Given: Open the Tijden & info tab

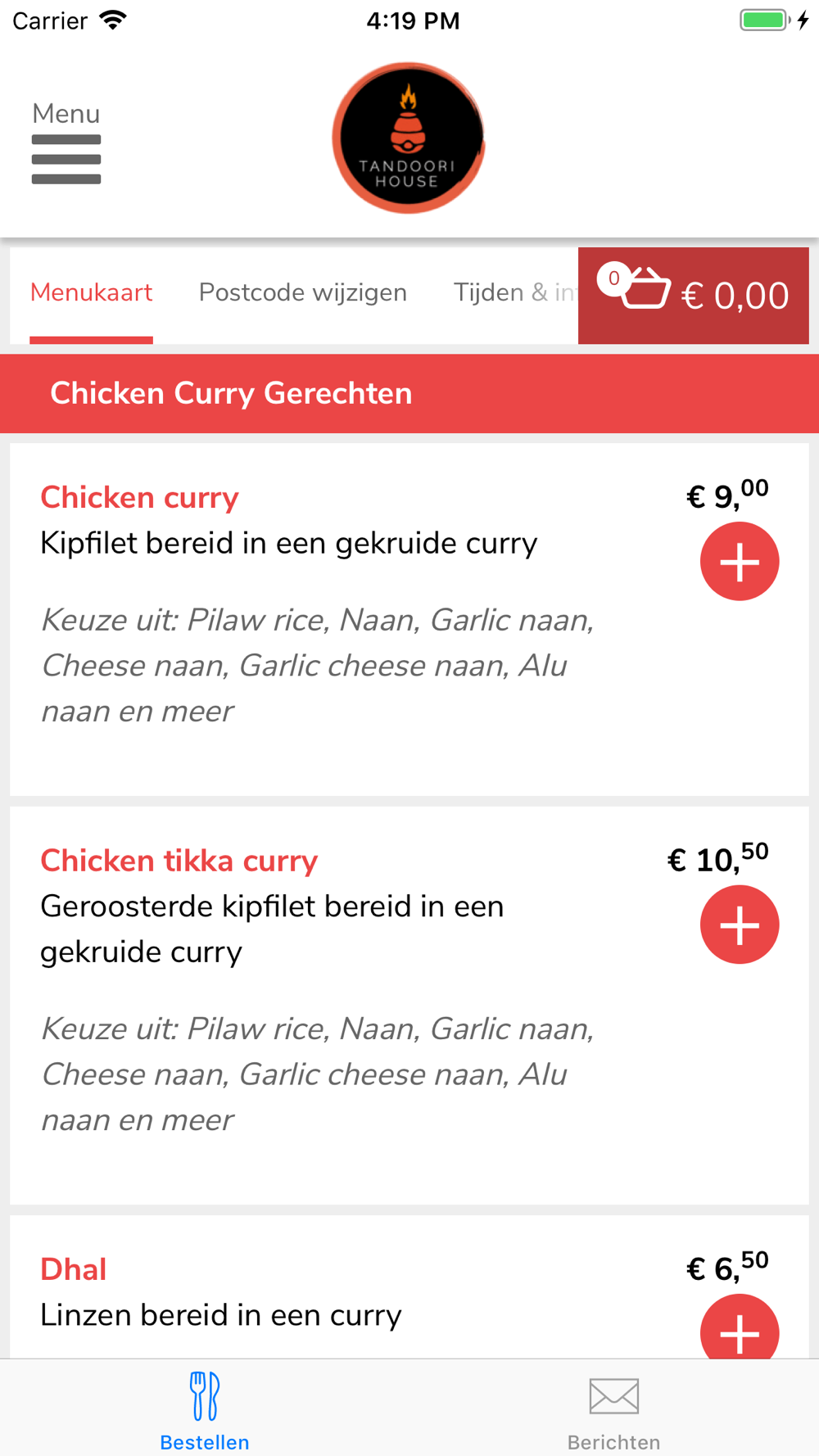Looking at the screenshot, I should 514,293.
